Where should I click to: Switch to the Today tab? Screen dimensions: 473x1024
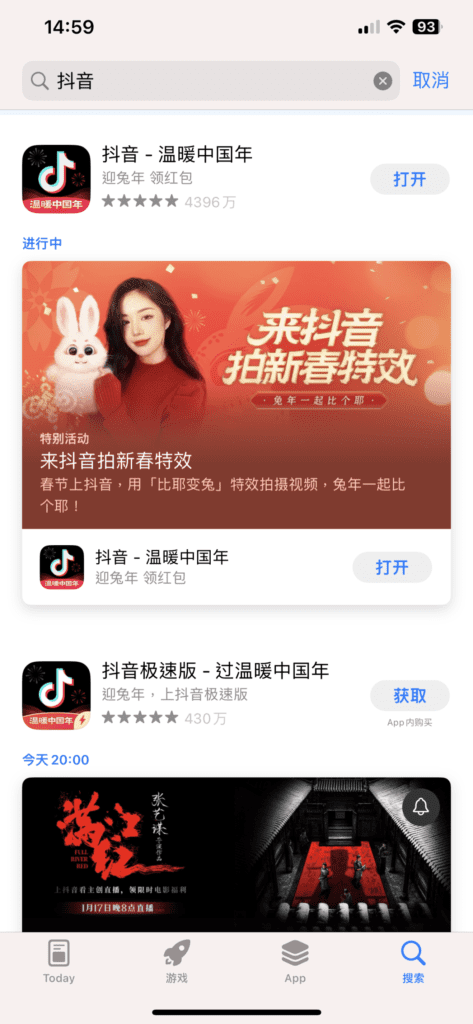click(59, 961)
